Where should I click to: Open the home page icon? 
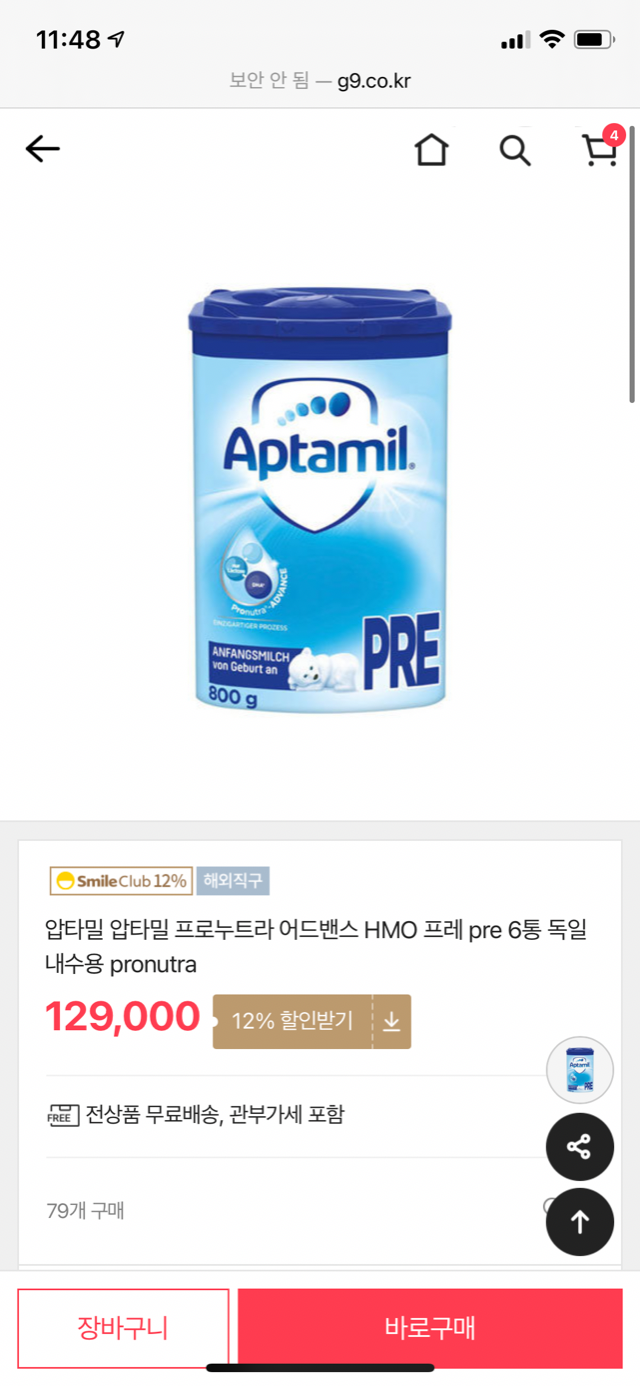[x=431, y=150]
